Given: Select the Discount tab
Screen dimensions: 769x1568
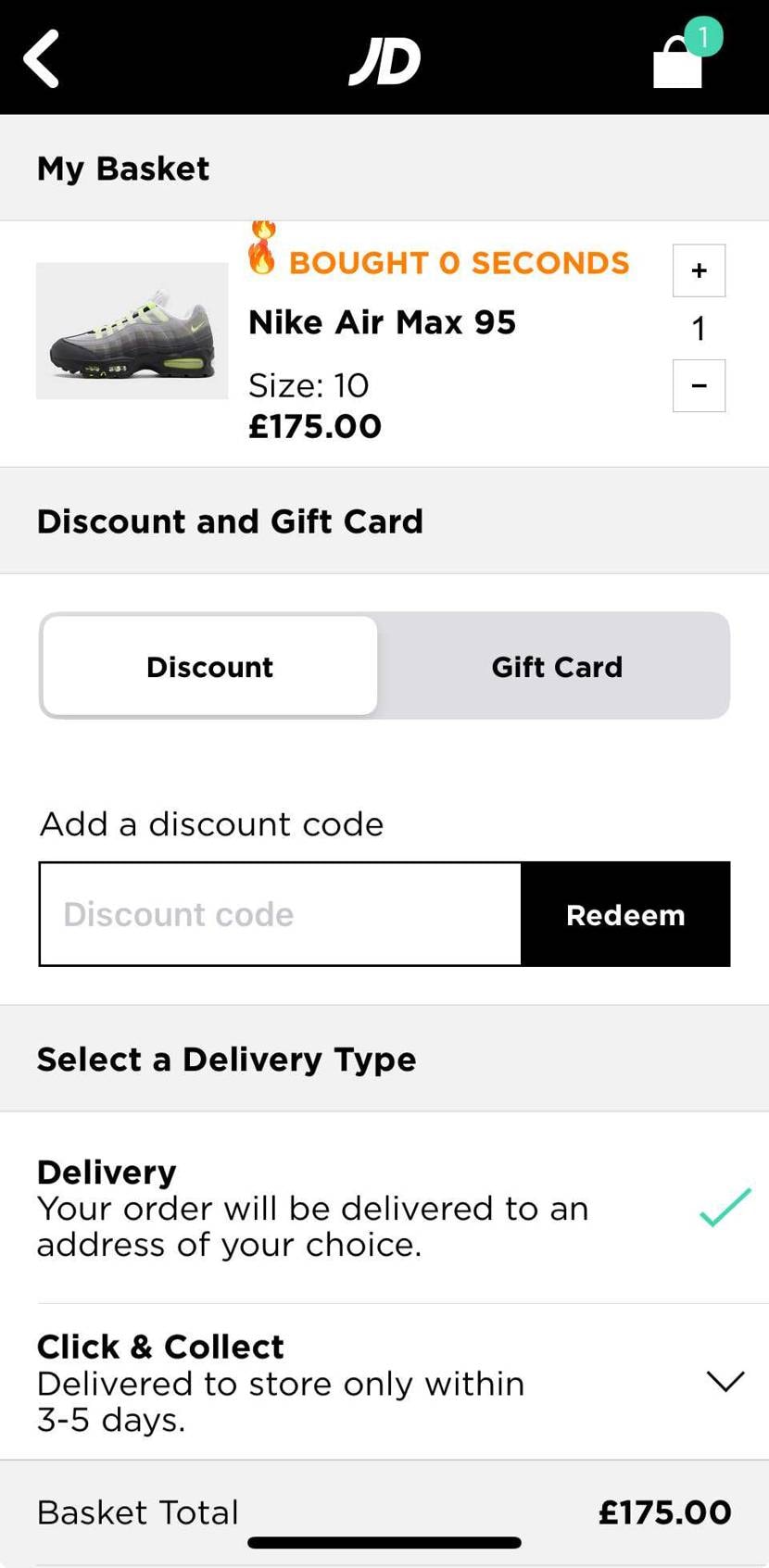Looking at the screenshot, I should click(210, 667).
